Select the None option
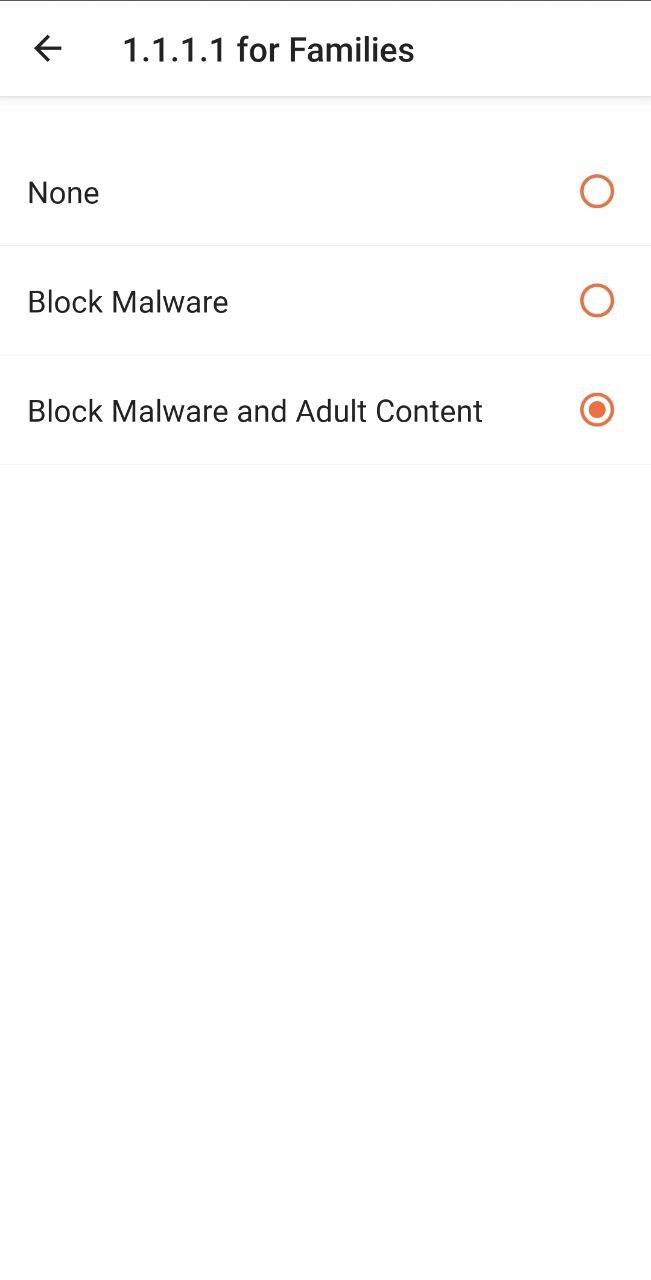Screen dimensions: 651x1280 click(325, 192)
